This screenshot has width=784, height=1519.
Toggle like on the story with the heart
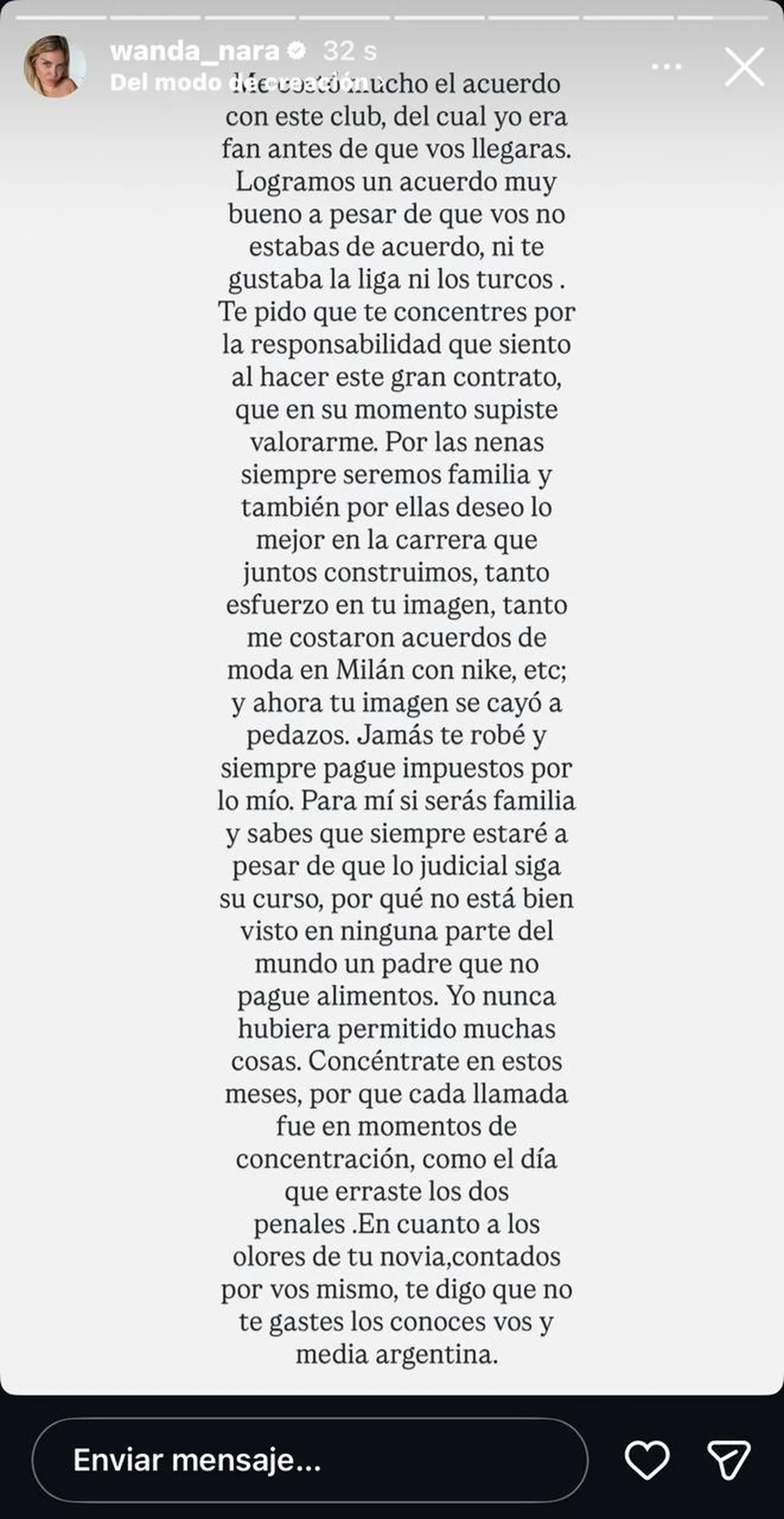coord(646,1459)
